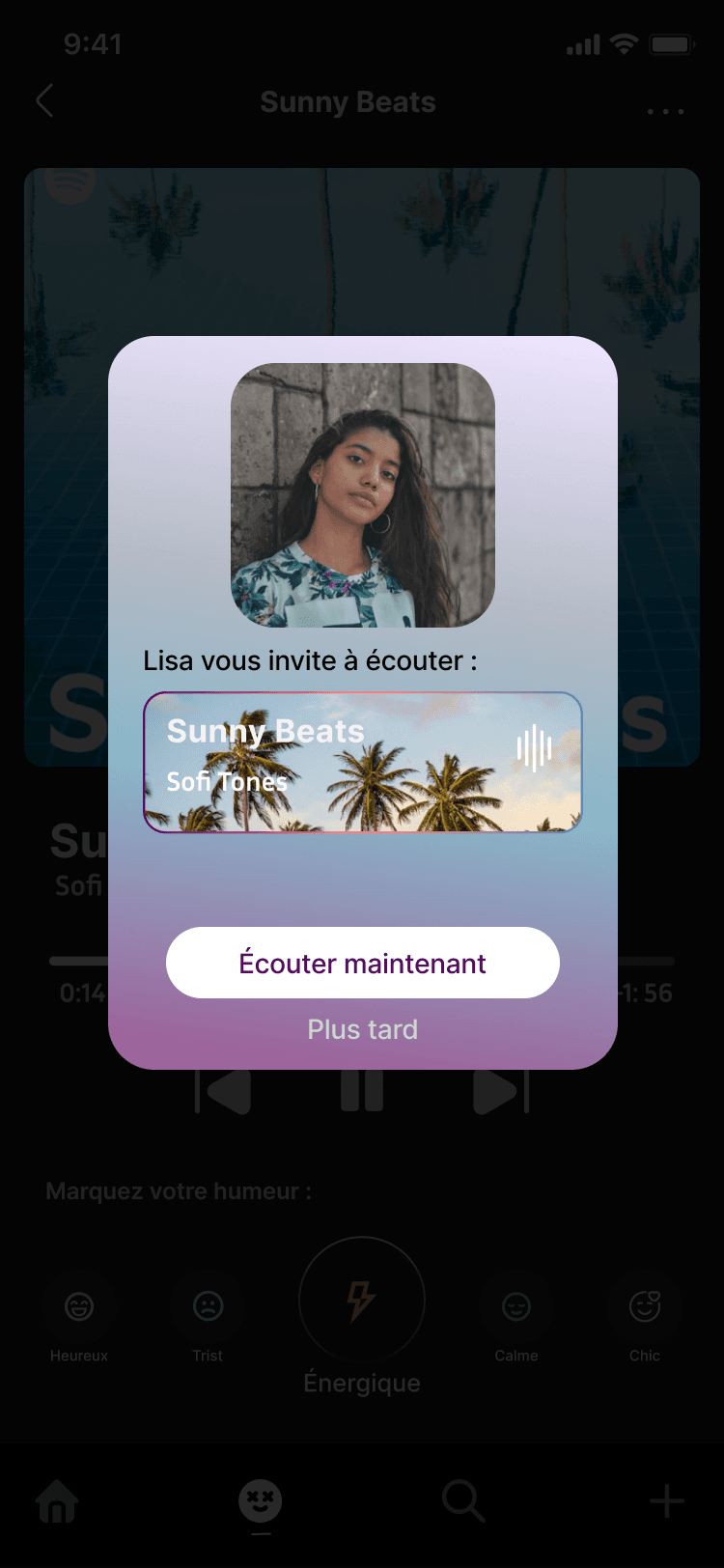Skip to the next track
724x1568 pixels.
click(x=500, y=1091)
